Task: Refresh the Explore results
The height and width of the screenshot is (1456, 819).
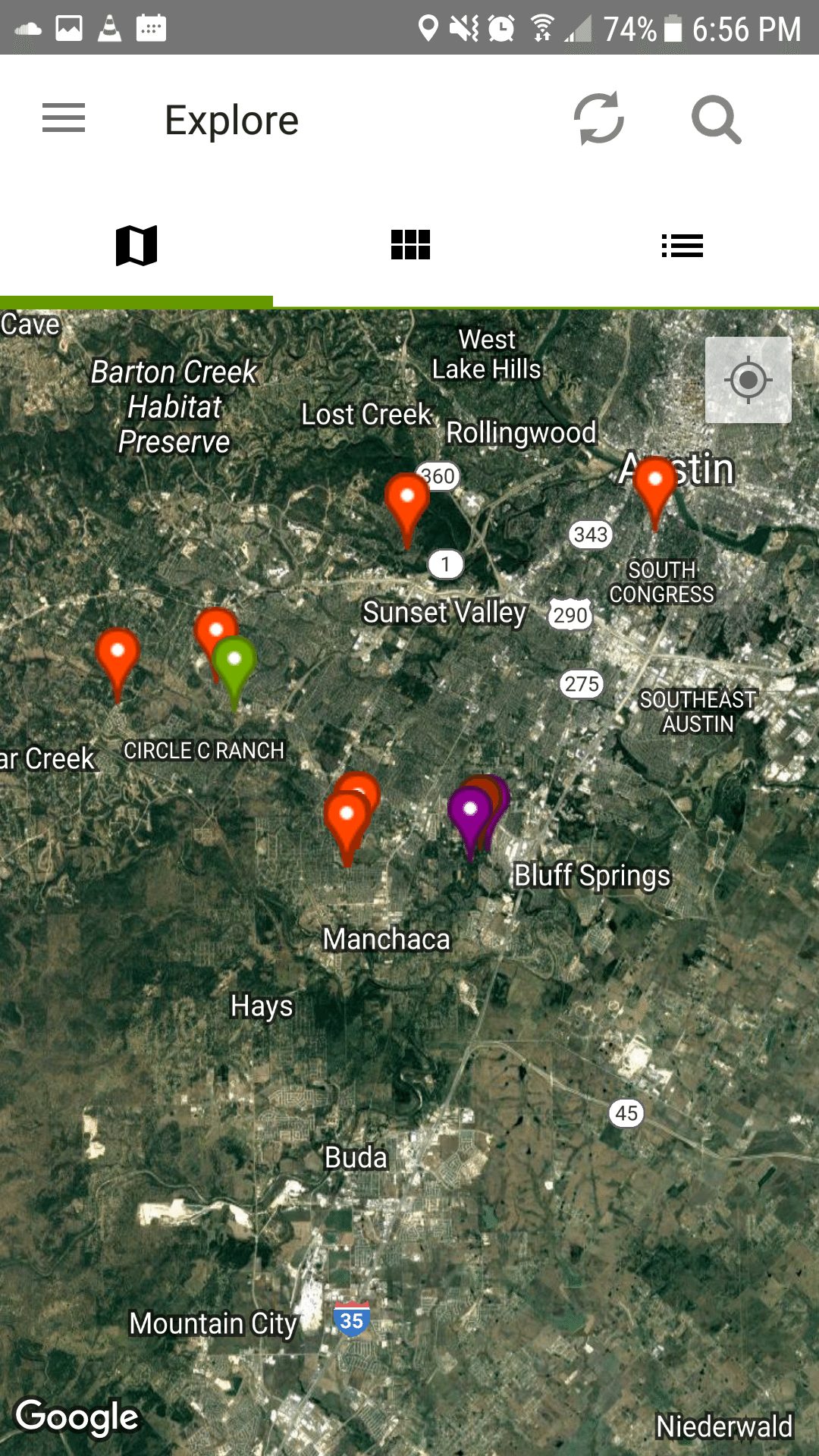Action: point(598,119)
